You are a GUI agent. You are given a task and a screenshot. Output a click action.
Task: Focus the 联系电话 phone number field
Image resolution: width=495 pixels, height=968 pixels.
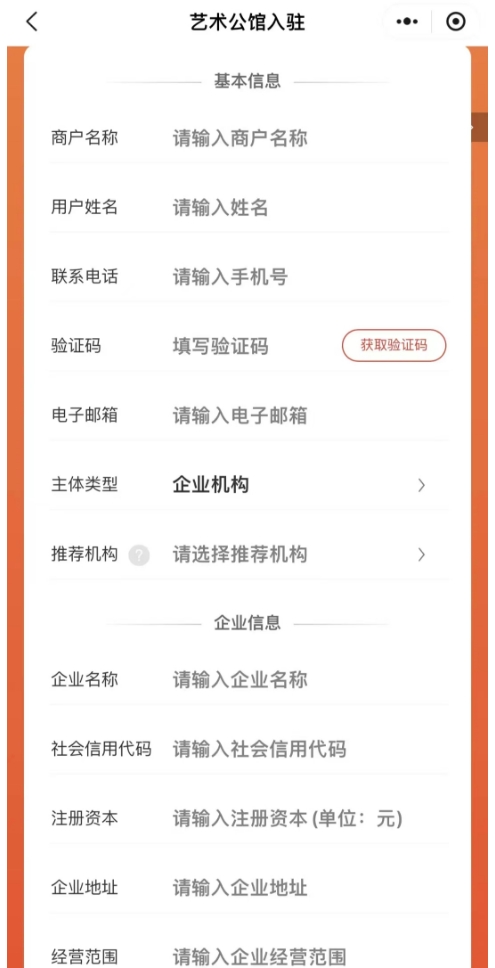(309, 277)
